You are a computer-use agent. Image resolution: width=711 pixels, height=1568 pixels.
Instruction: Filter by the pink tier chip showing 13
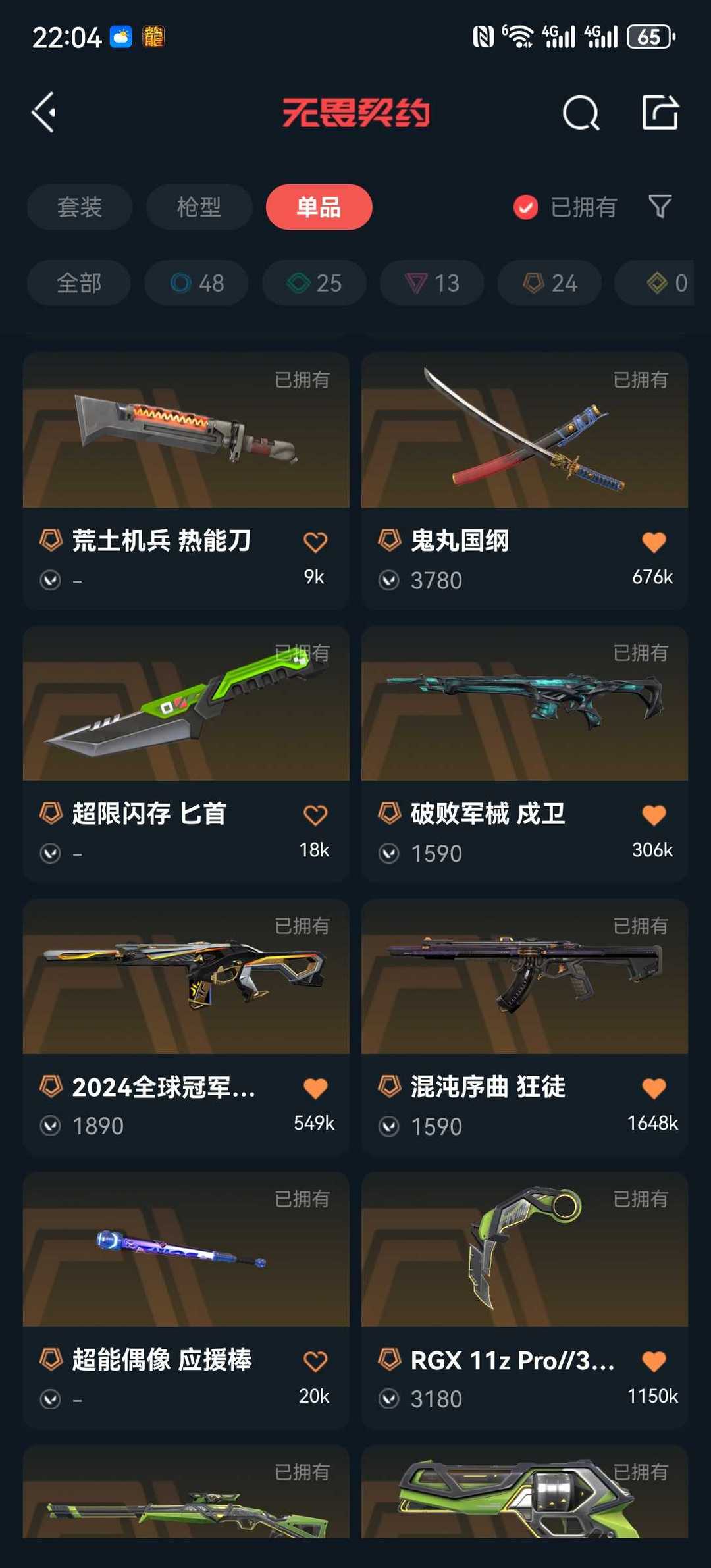pos(432,283)
